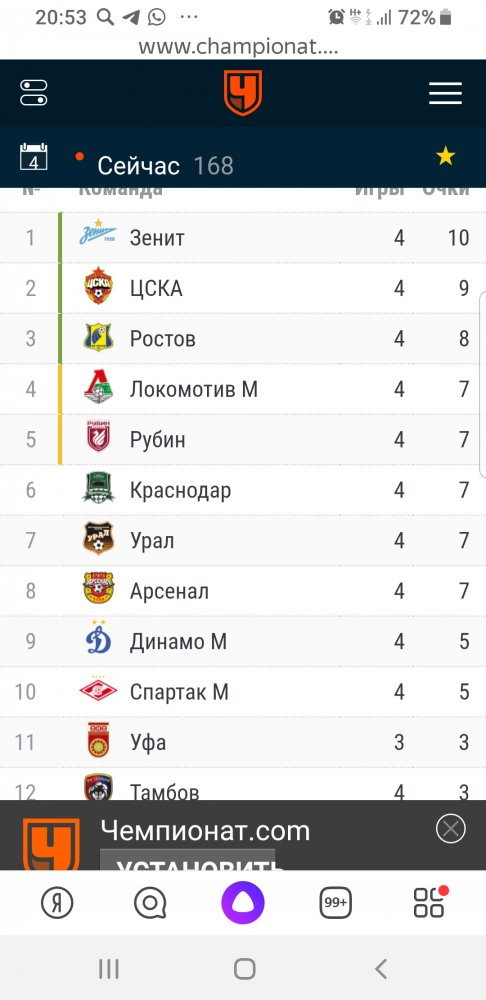Tap the yellow favorites star
Image resolution: width=486 pixels, height=1000 pixels.
[445, 156]
